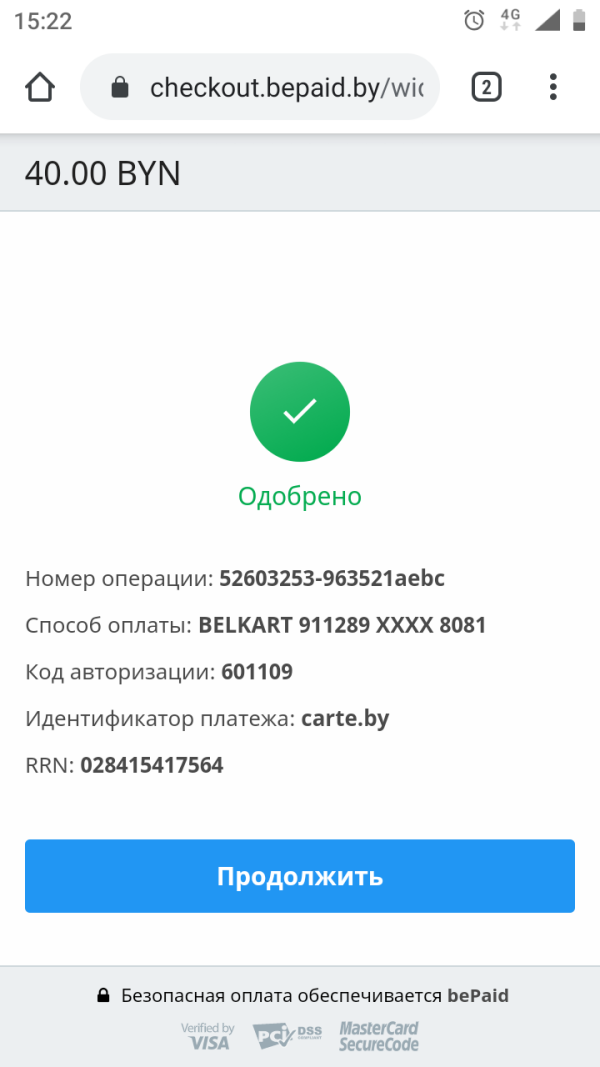Go to the browser home page

tap(40, 88)
